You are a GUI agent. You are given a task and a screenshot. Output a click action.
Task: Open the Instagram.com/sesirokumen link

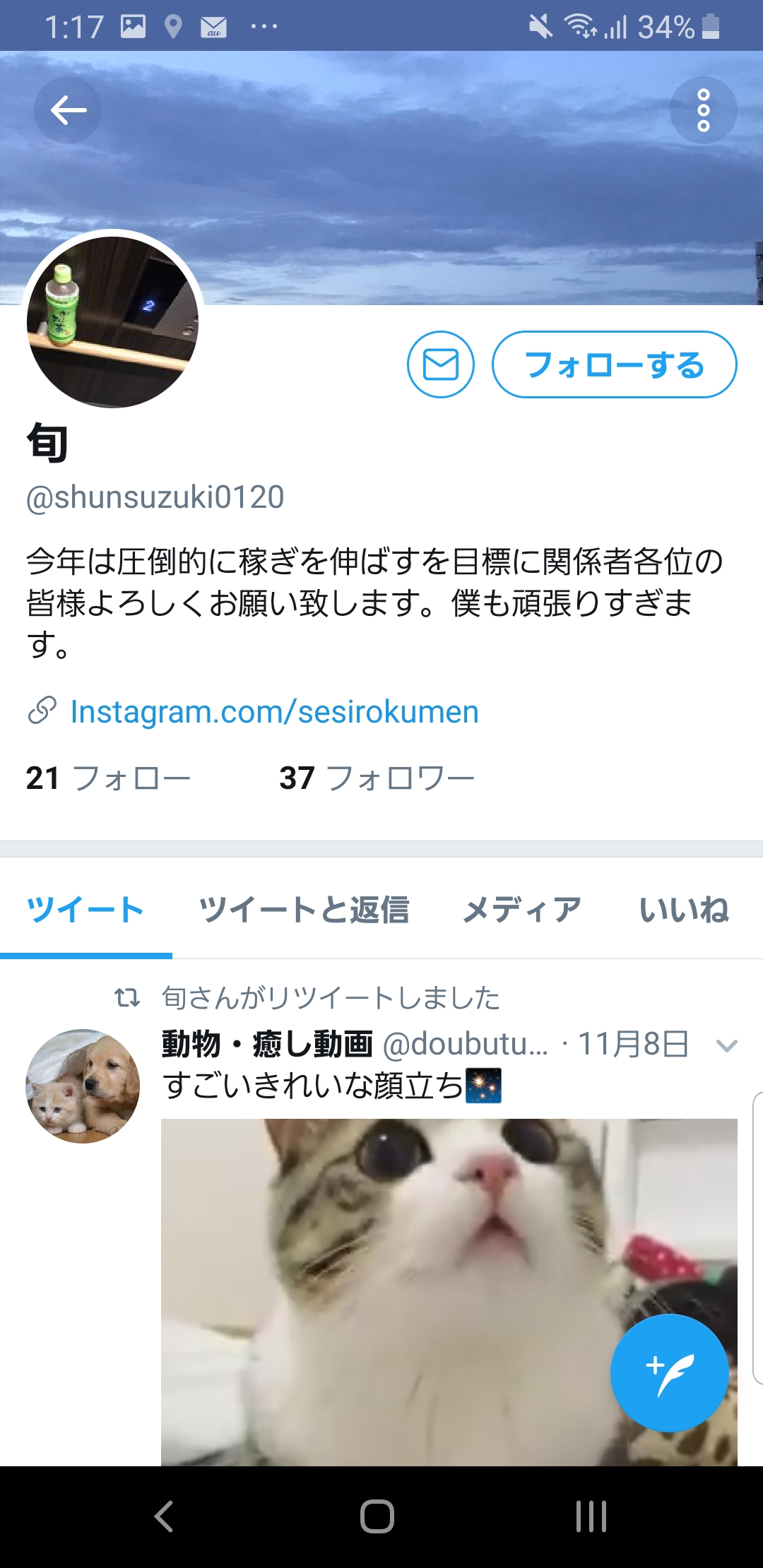[274, 711]
